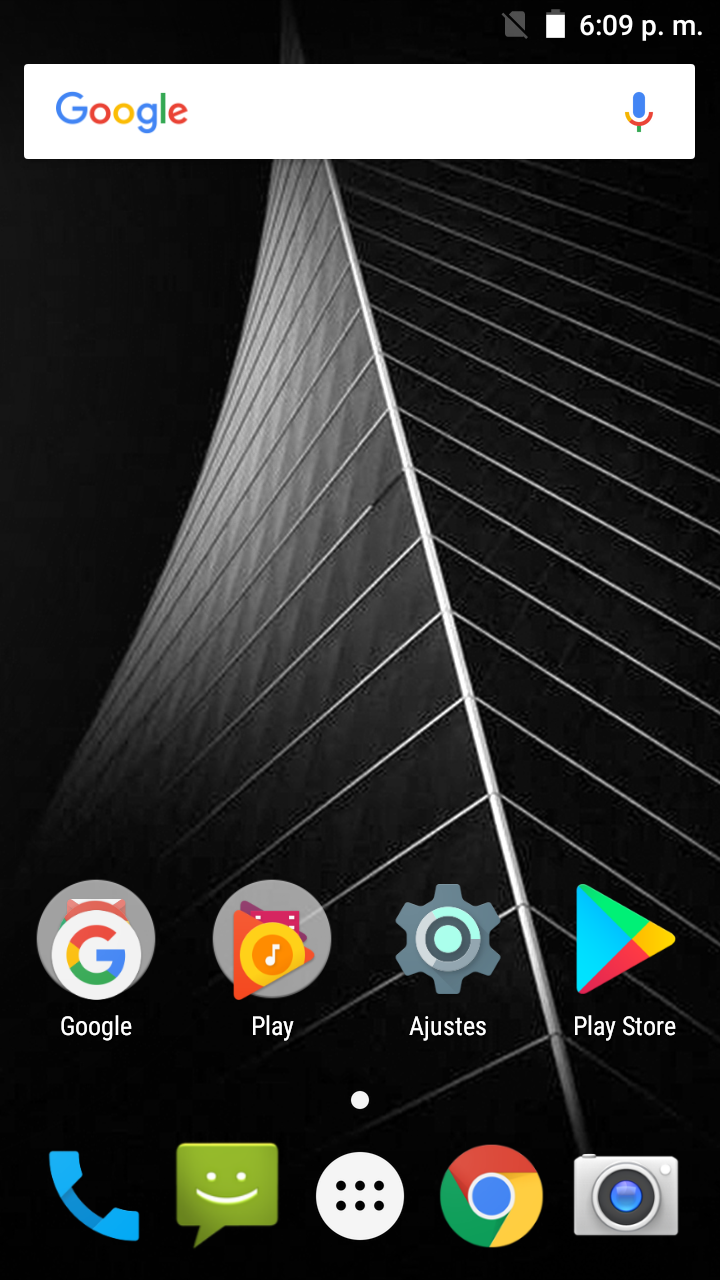Open the Play apps folder
Viewport: 720px width, 1280px height.
(272, 941)
